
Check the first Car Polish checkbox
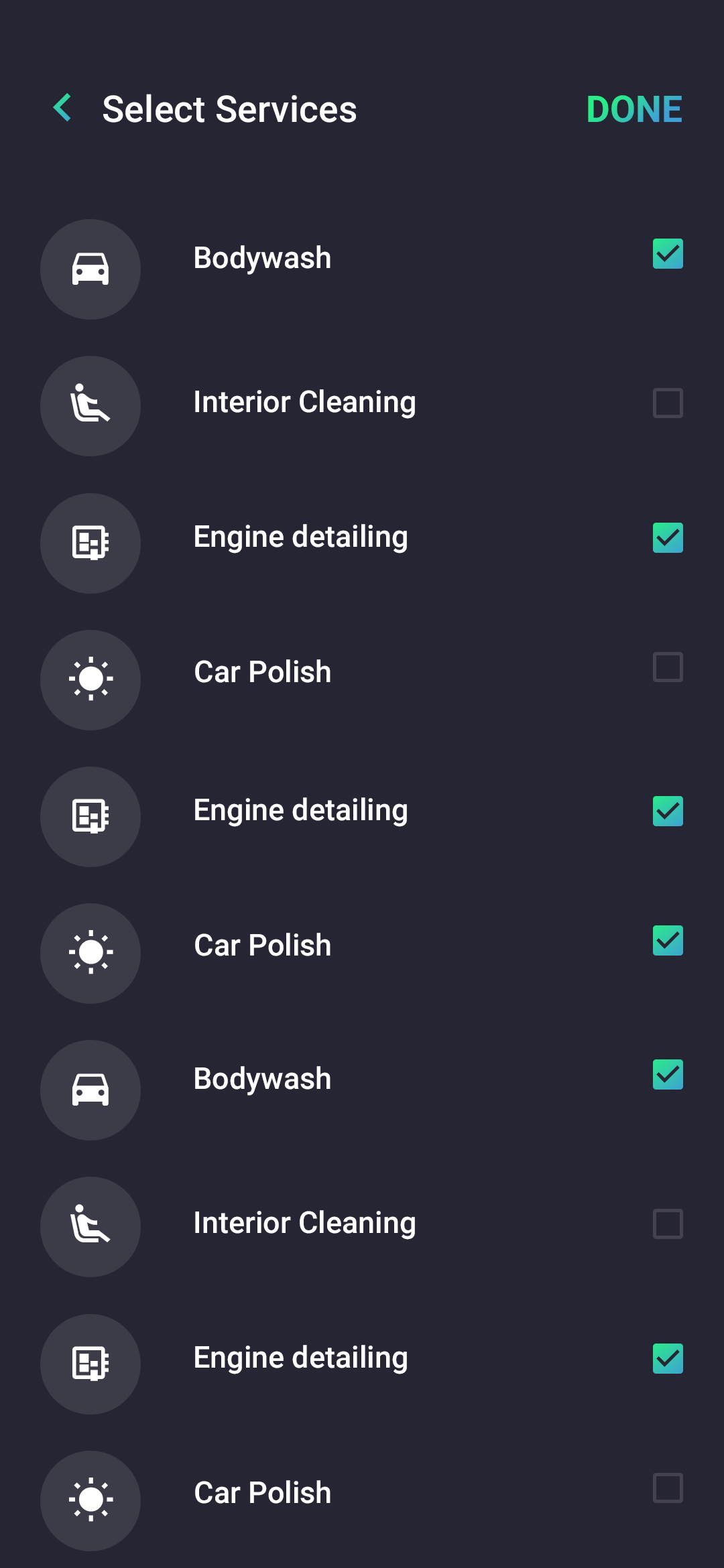pyautogui.click(x=667, y=668)
